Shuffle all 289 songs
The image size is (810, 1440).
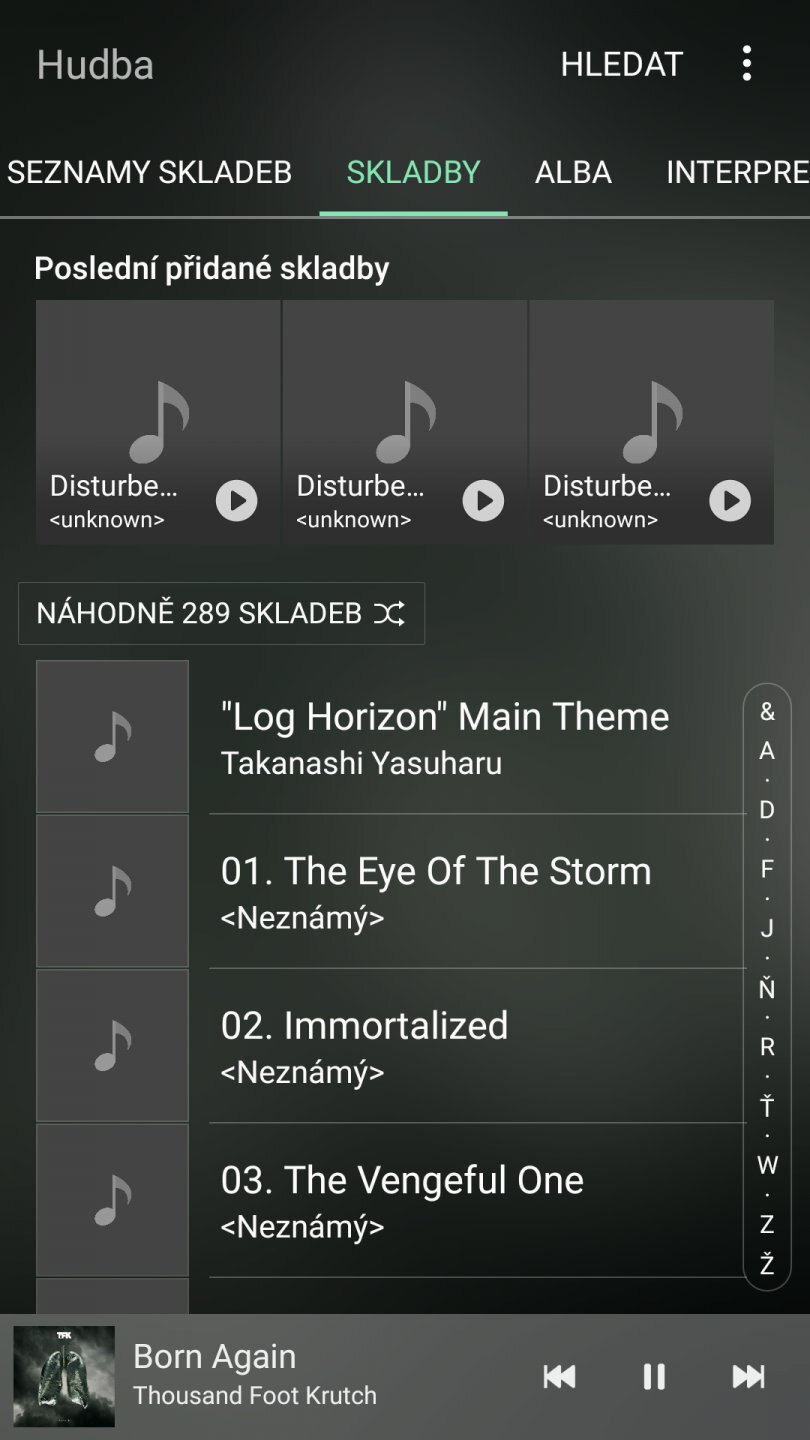pyautogui.click(x=221, y=613)
